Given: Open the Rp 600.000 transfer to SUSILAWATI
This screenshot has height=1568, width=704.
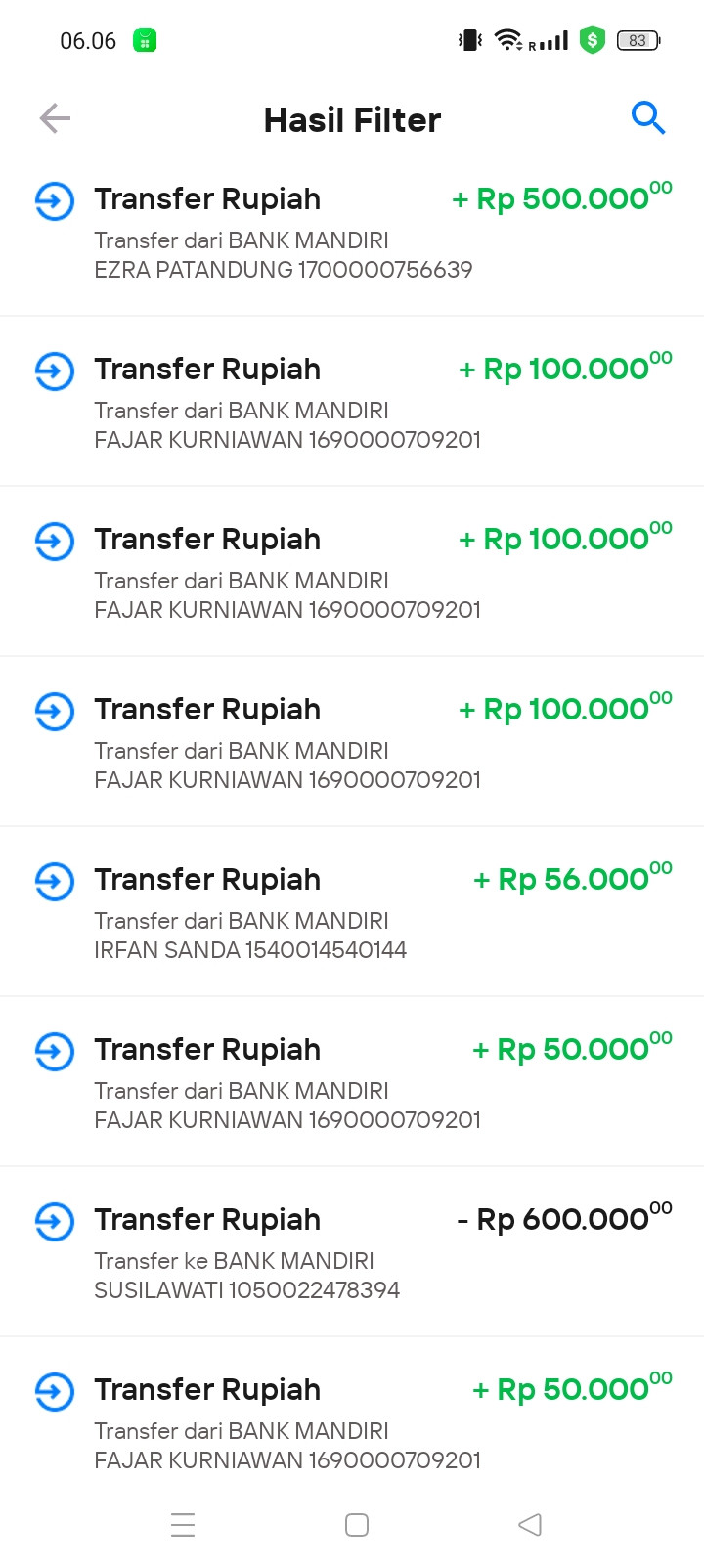Looking at the screenshot, I should (x=352, y=1253).
